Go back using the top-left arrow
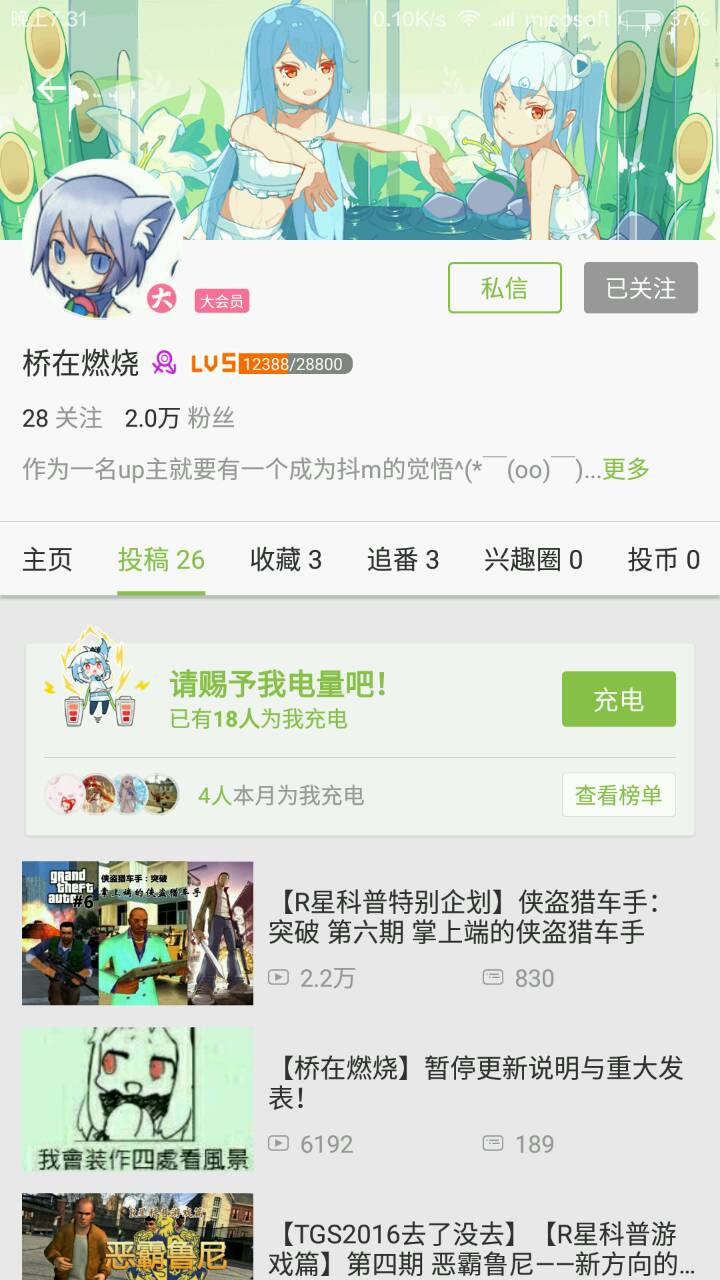The height and width of the screenshot is (1280, 720). point(50,87)
